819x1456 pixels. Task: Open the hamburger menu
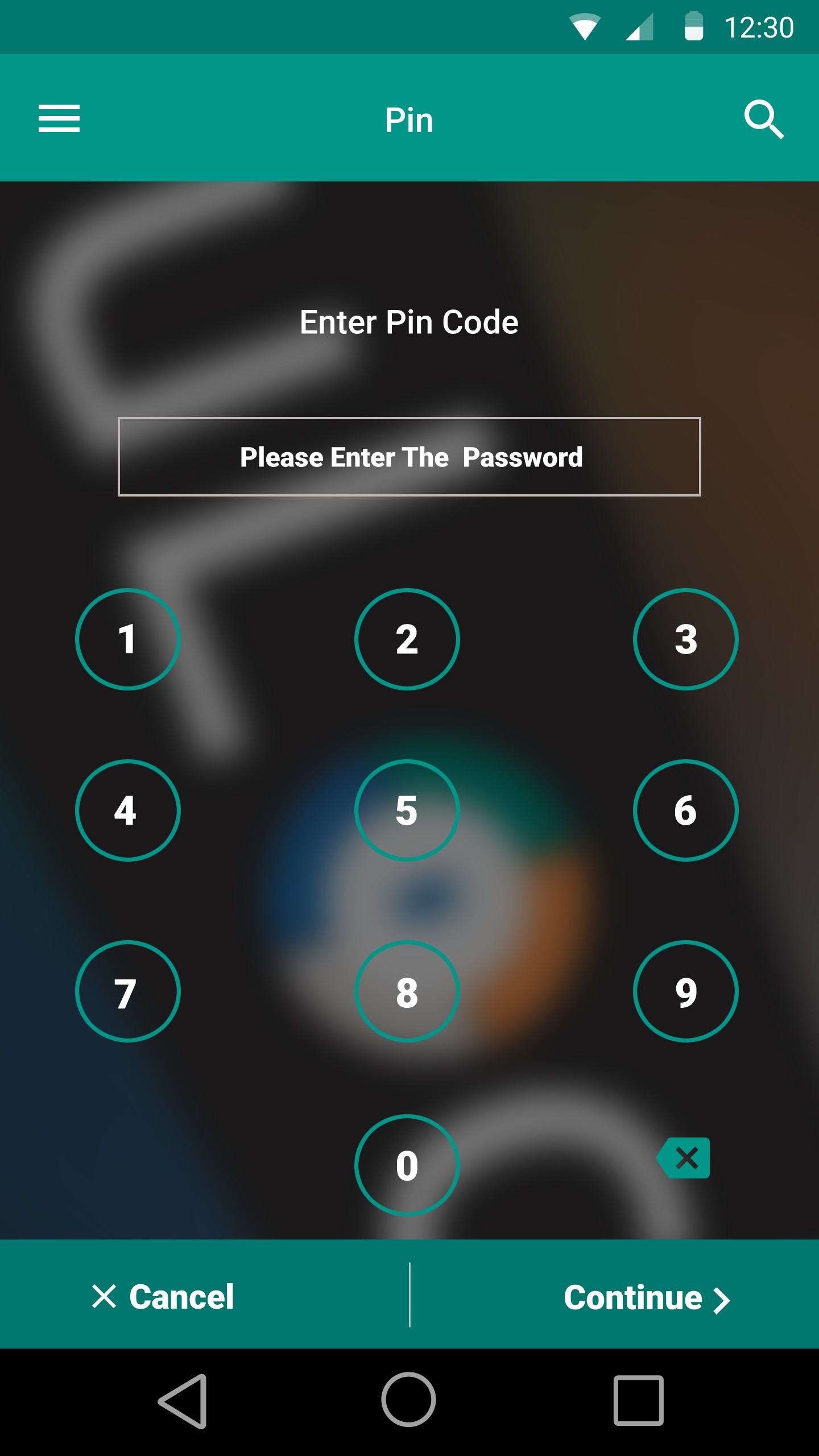click(x=59, y=118)
